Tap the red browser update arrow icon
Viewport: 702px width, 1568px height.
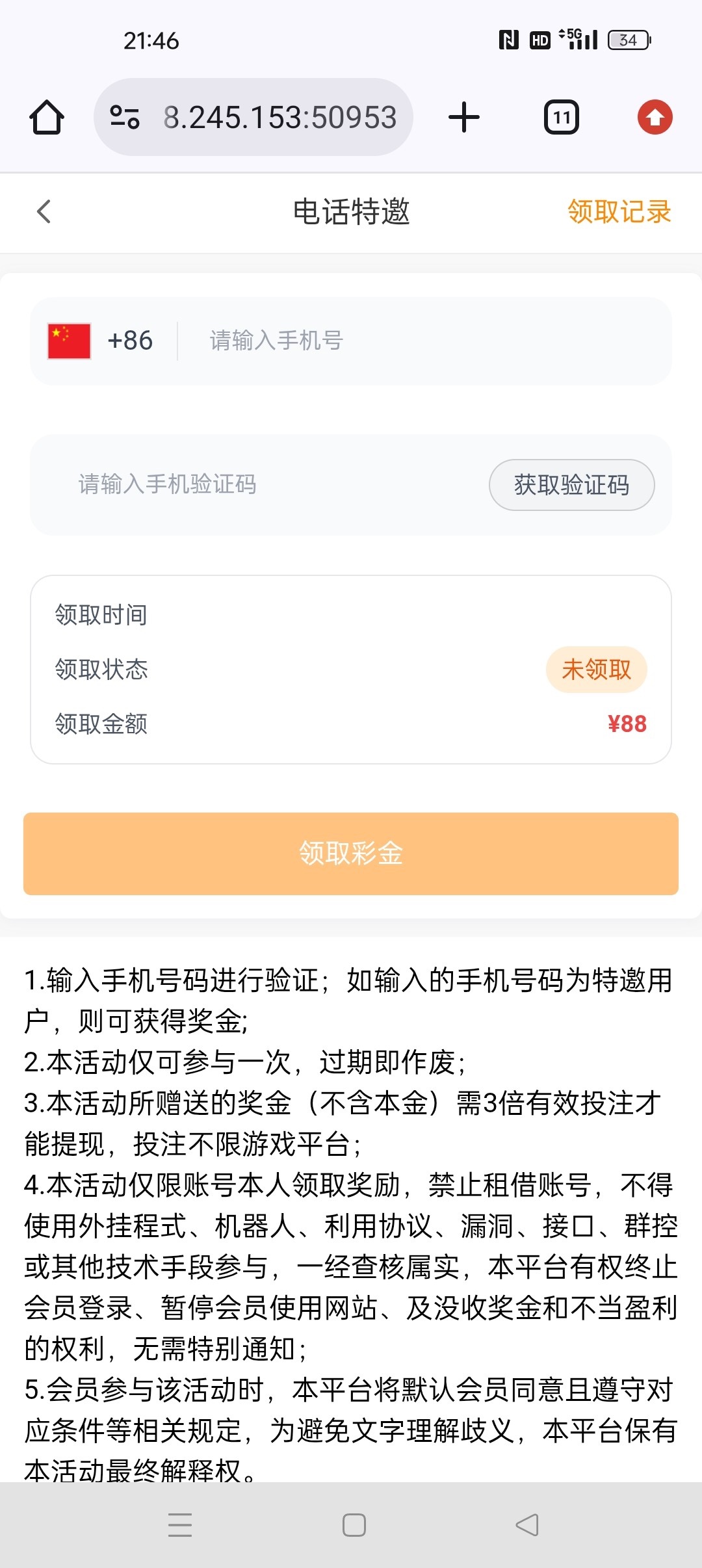(x=655, y=118)
